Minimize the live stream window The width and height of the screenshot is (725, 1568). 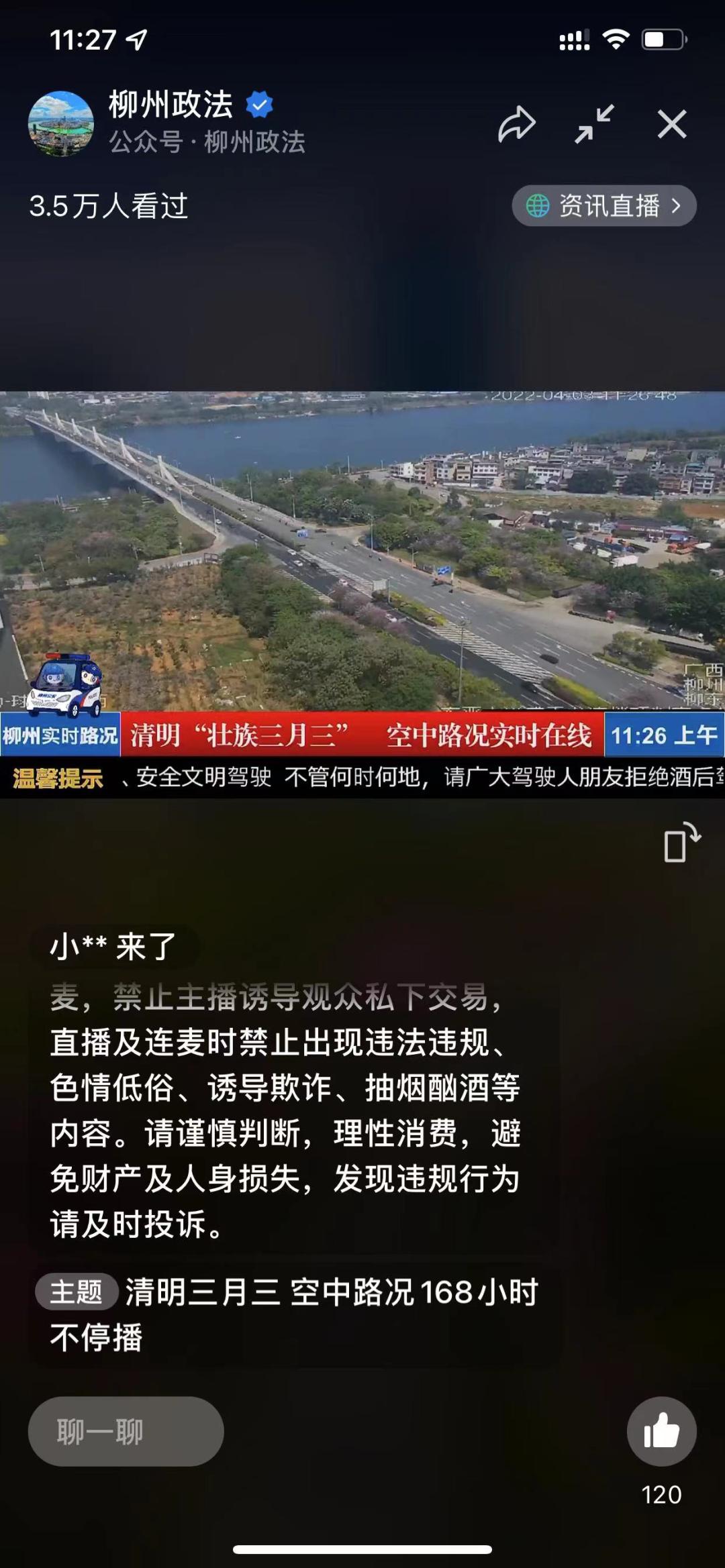[594, 124]
